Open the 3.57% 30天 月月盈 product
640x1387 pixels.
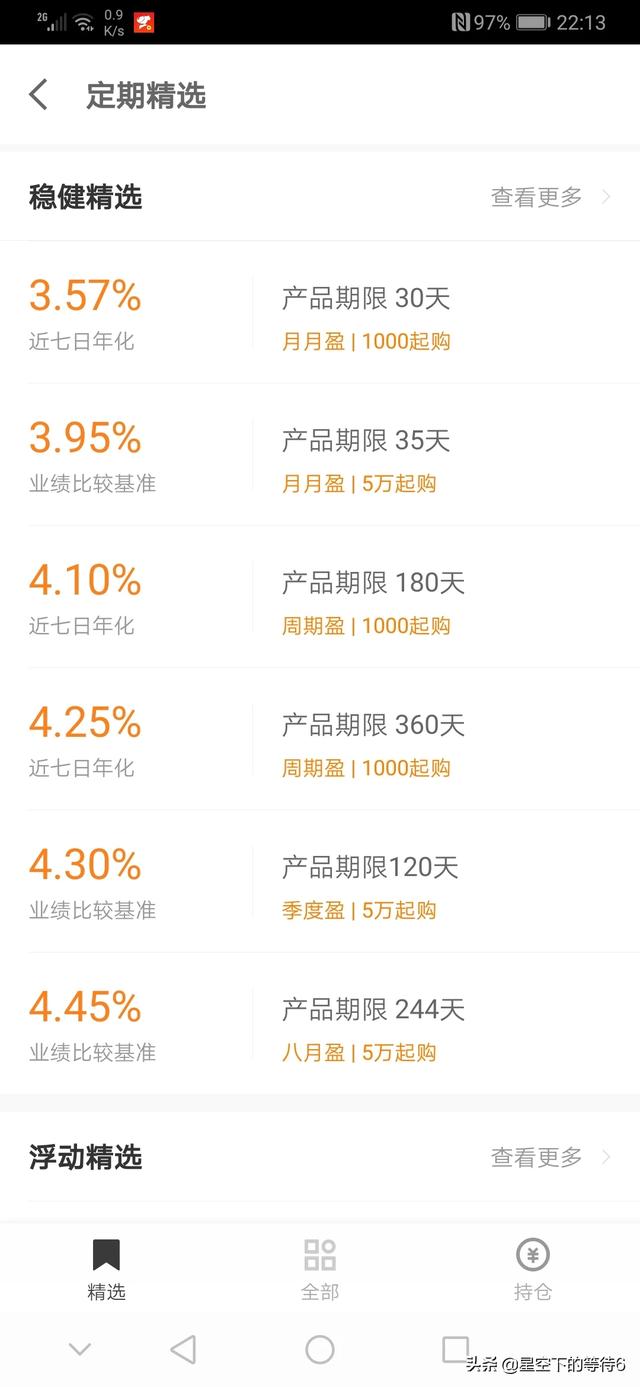pyautogui.click(x=320, y=313)
